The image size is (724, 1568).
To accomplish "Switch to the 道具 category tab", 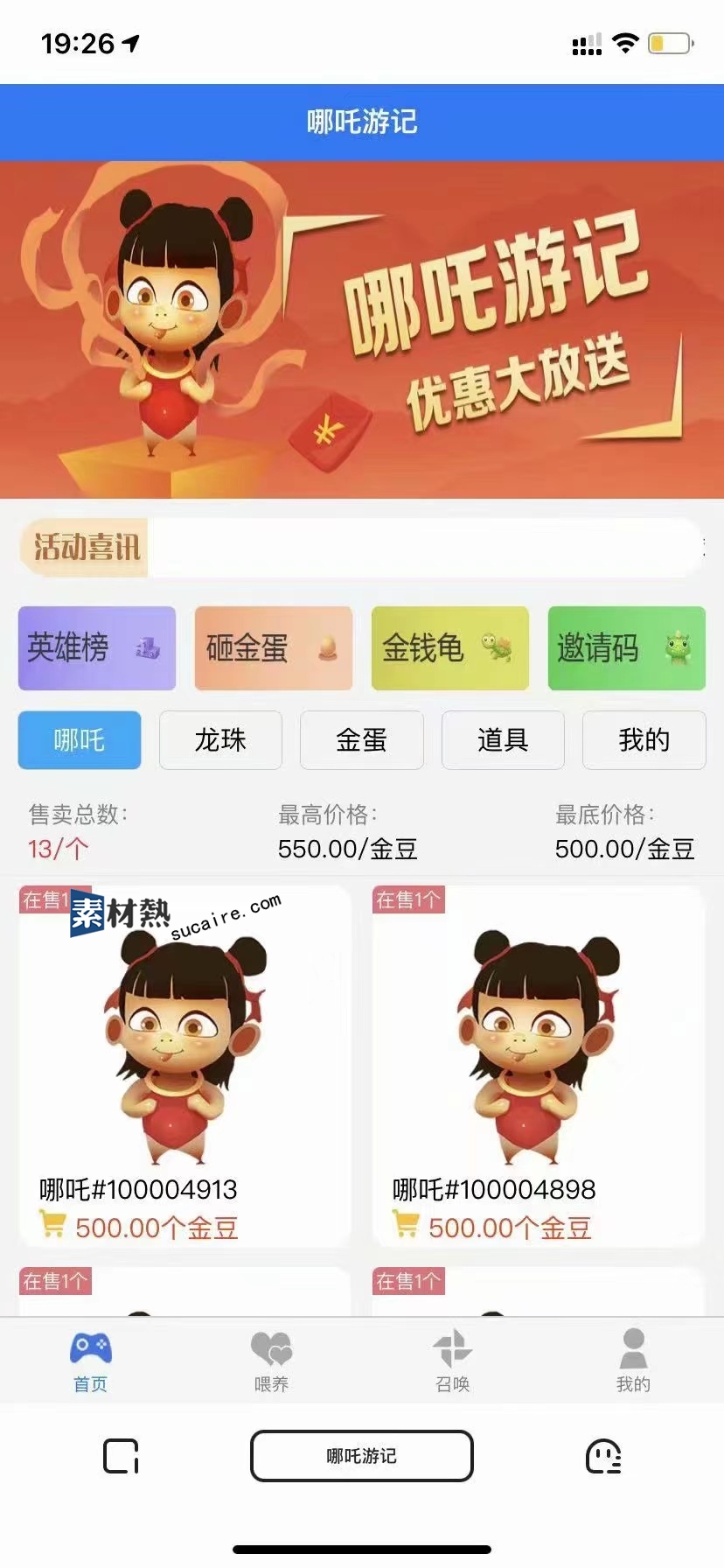I will 503,740.
